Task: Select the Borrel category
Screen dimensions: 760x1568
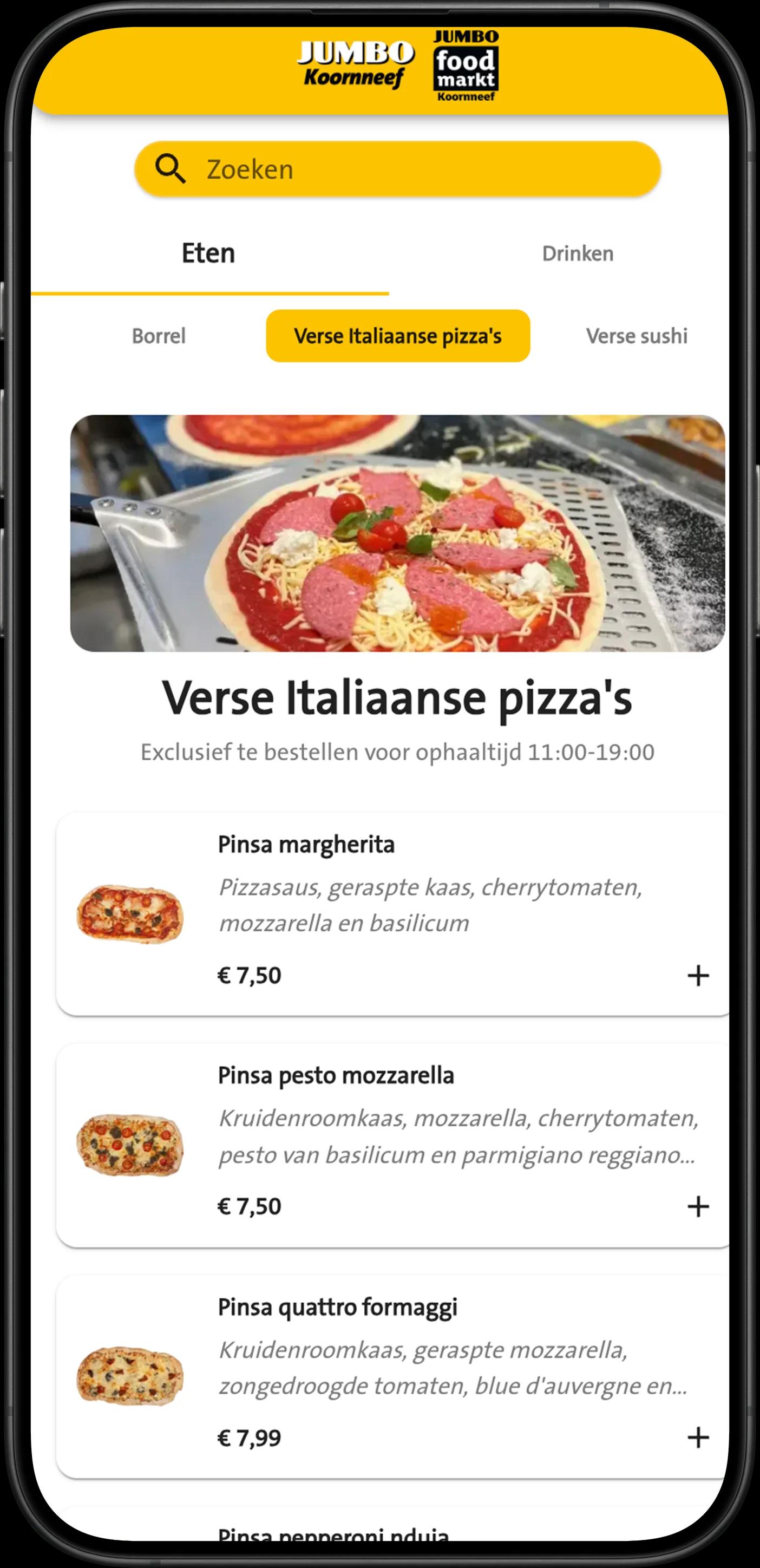Action: [x=158, y=335]
